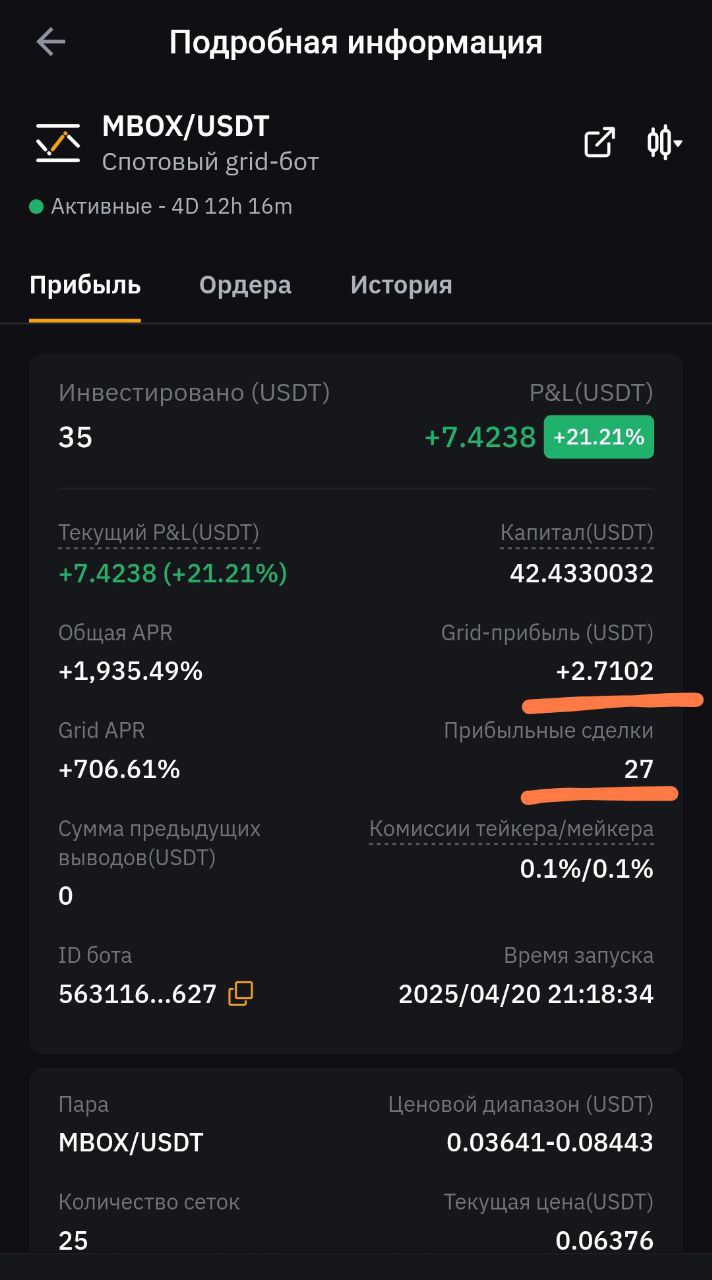Screen dimensions: 712x1280
Task: Show info for Капитал(USDT)
Action: (576, 533)
